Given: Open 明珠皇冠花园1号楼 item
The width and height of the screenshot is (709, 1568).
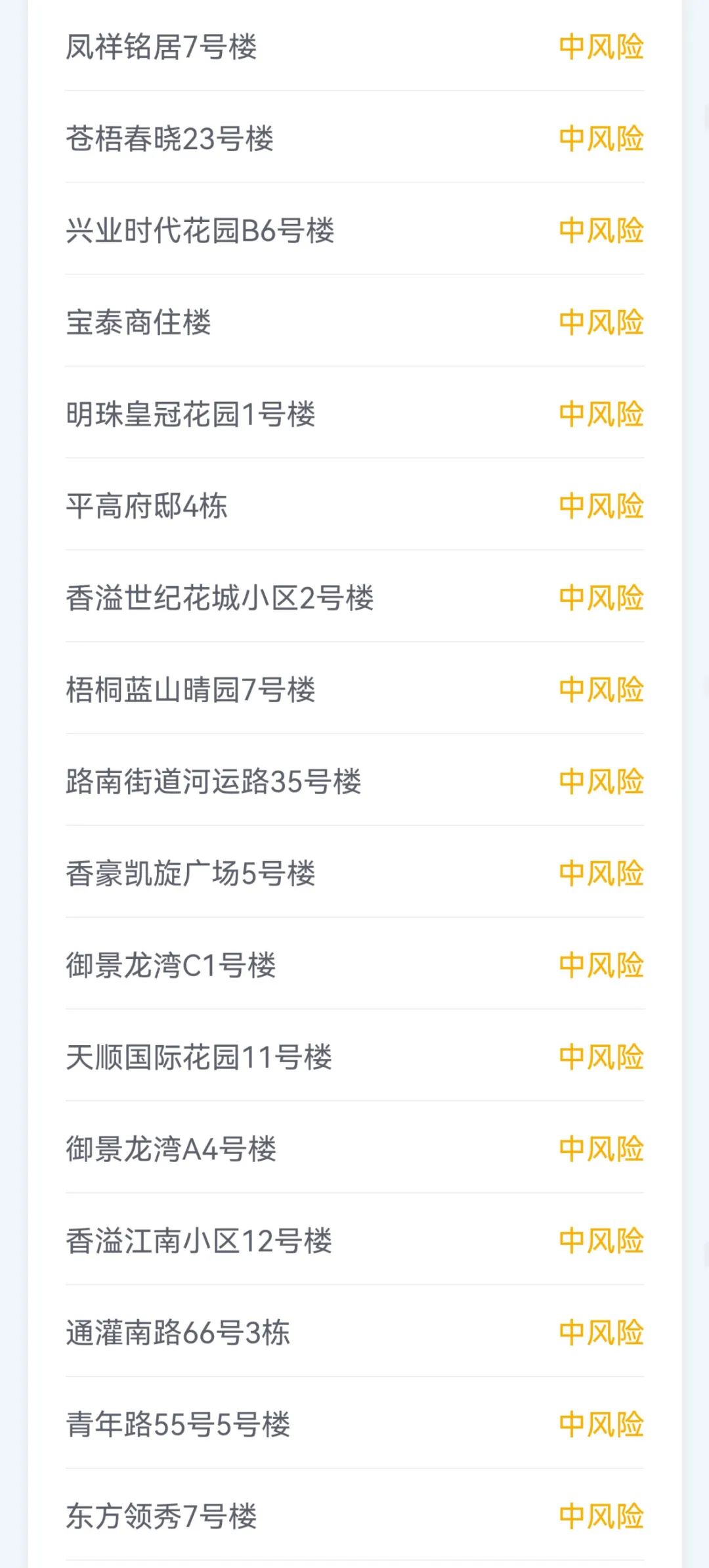Looking at the screenshot, I should tap(190, 414).
